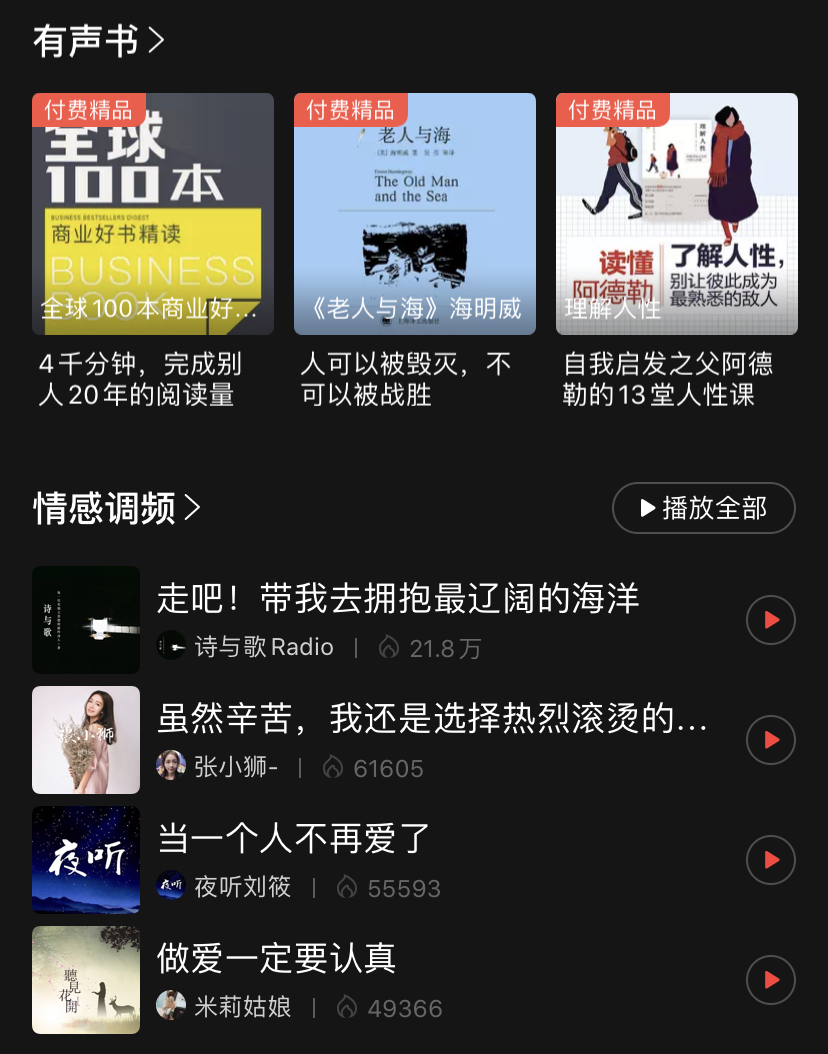Screen dimensions: 828x1054
Task: Open the 张小狮- avatar icon
Action: (170, 767)
